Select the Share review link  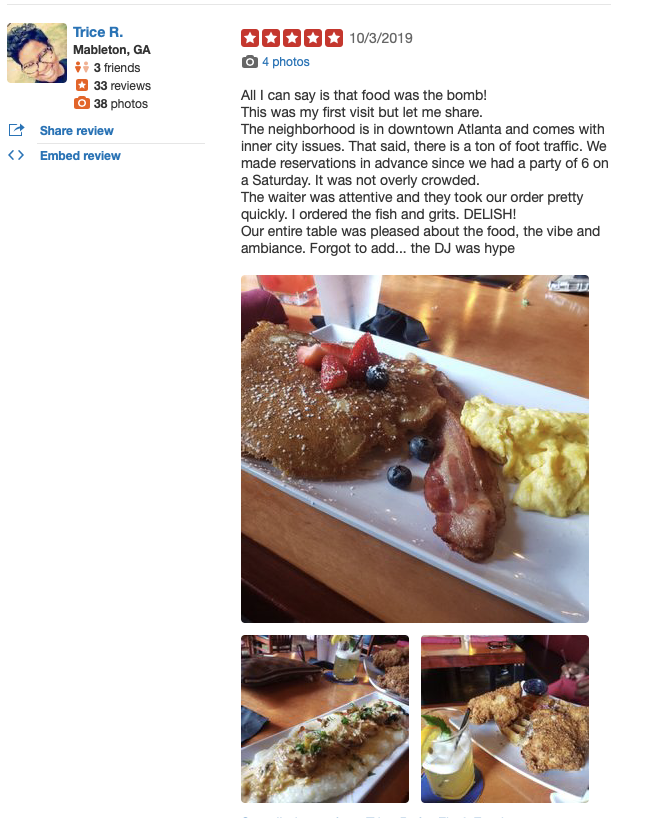click(x=76, y=131)
